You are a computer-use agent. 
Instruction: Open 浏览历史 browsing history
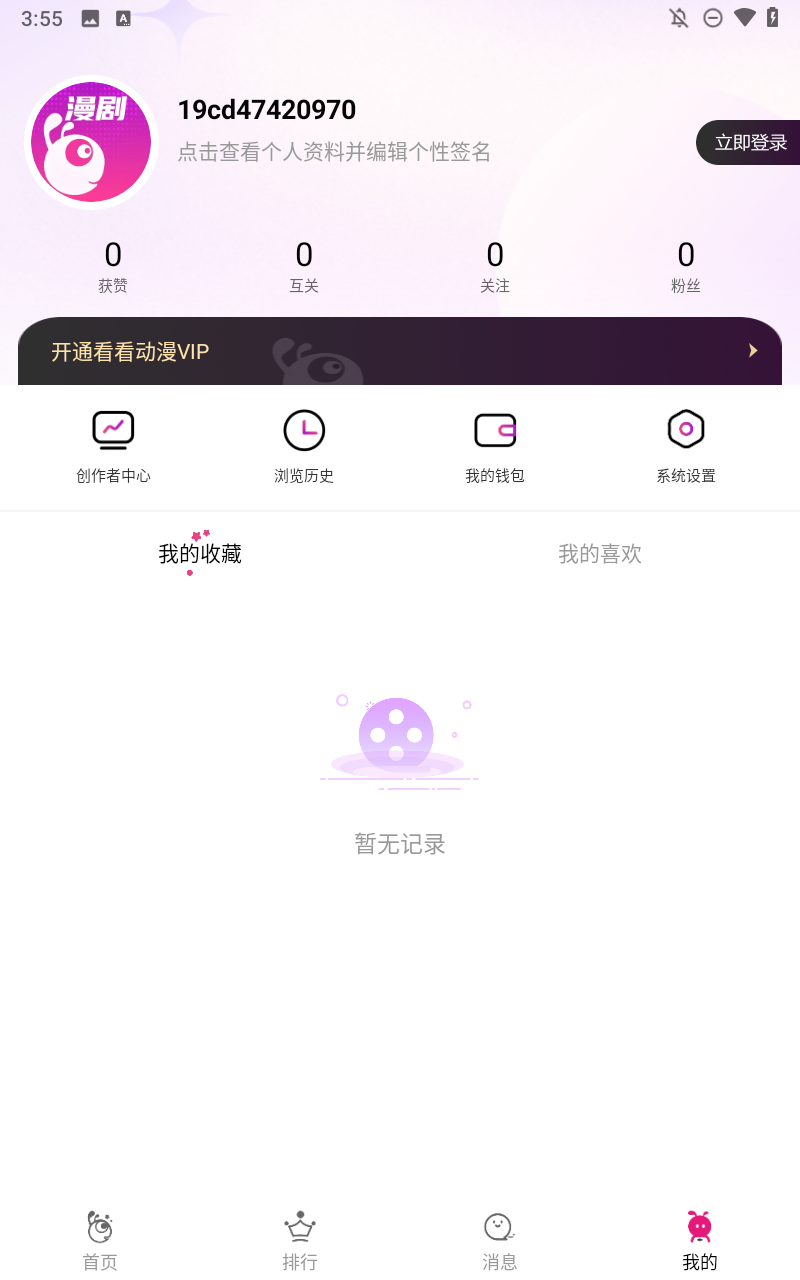point(304,446)
